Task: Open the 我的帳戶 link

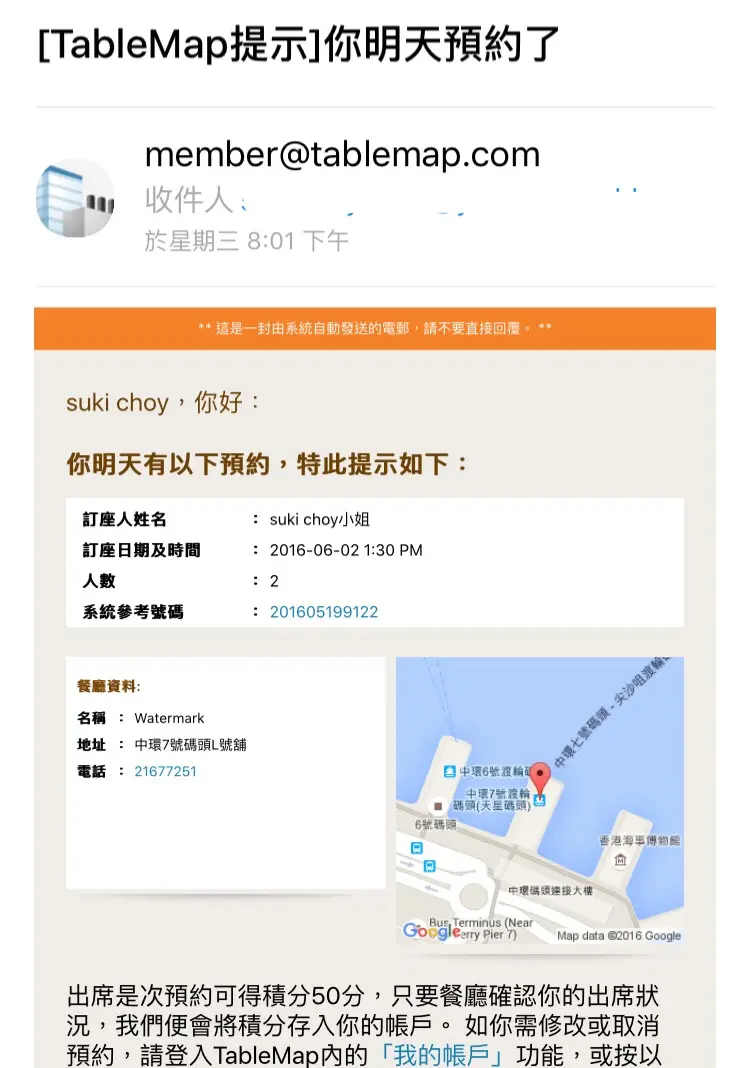Action: point(440,1055)
